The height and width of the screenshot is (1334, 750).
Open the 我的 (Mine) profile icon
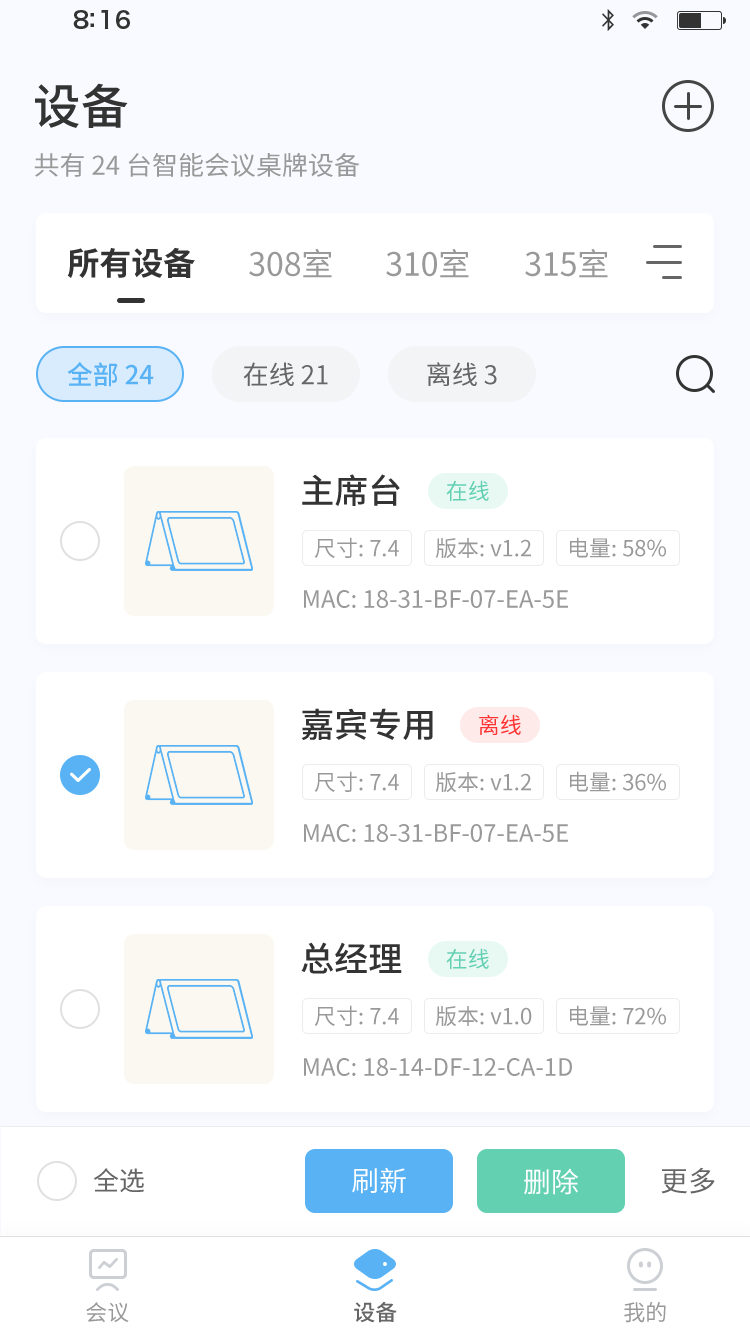[x=644, y=1266]
